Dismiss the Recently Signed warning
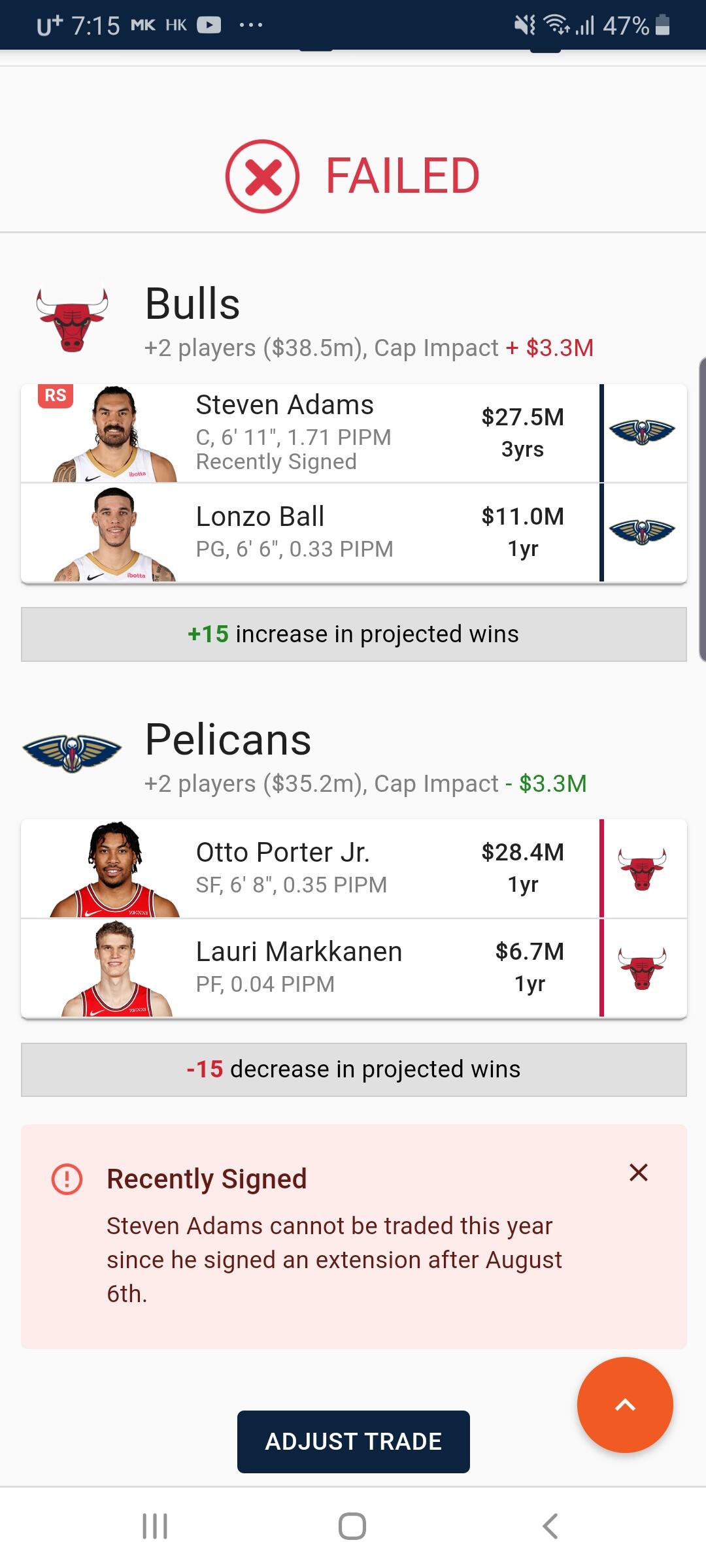 click(638, 1173)
